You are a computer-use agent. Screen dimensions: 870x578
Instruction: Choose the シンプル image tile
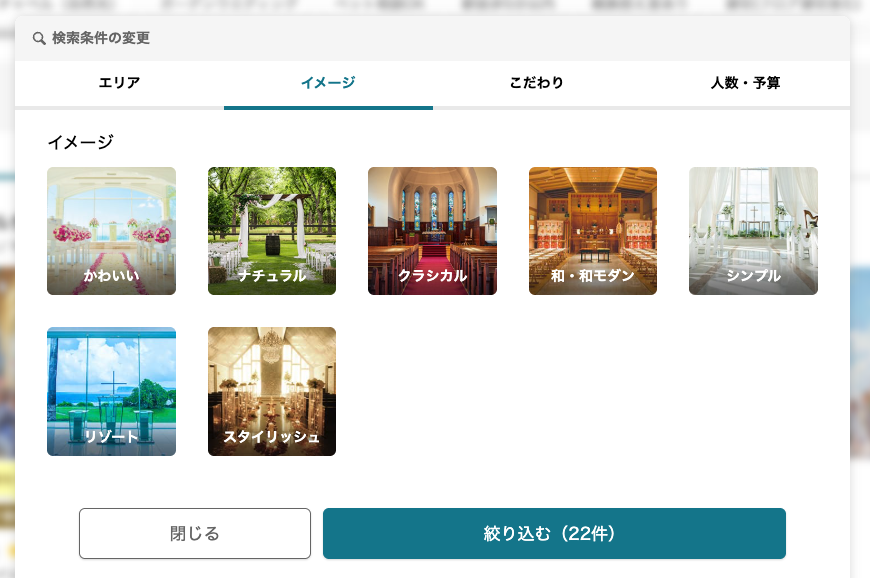coord(753,231)
